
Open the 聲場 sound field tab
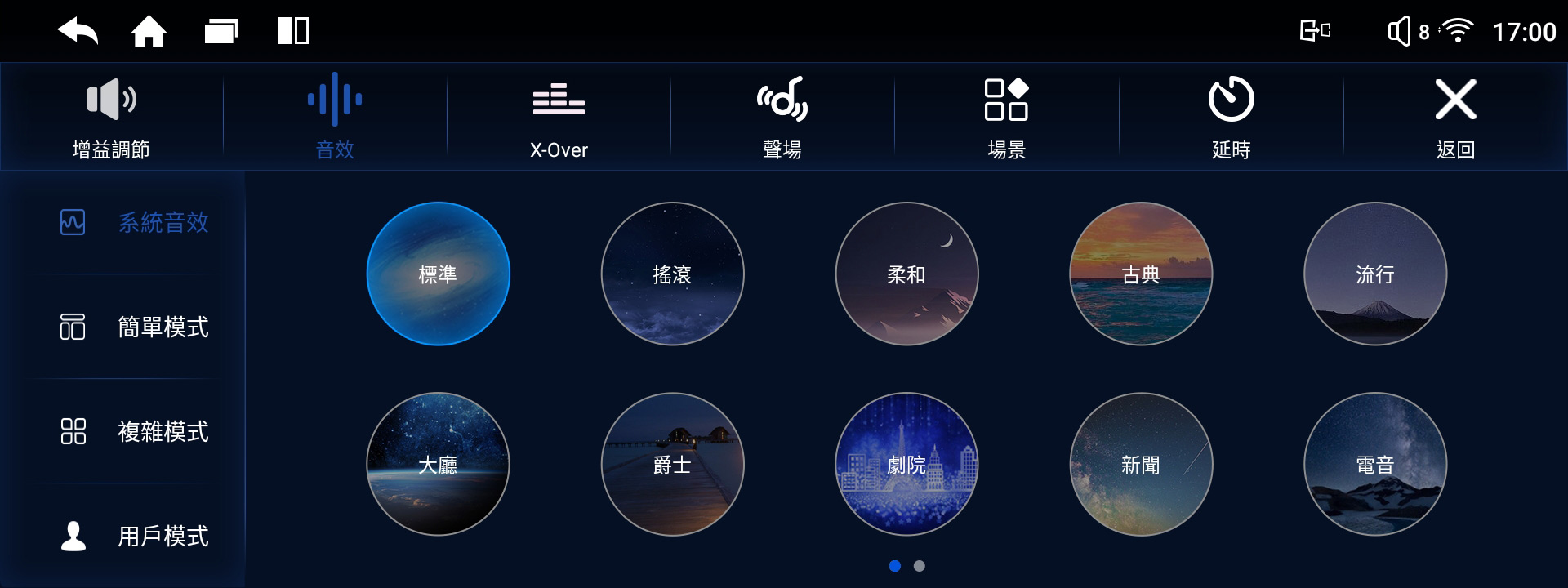pos(782,117)
